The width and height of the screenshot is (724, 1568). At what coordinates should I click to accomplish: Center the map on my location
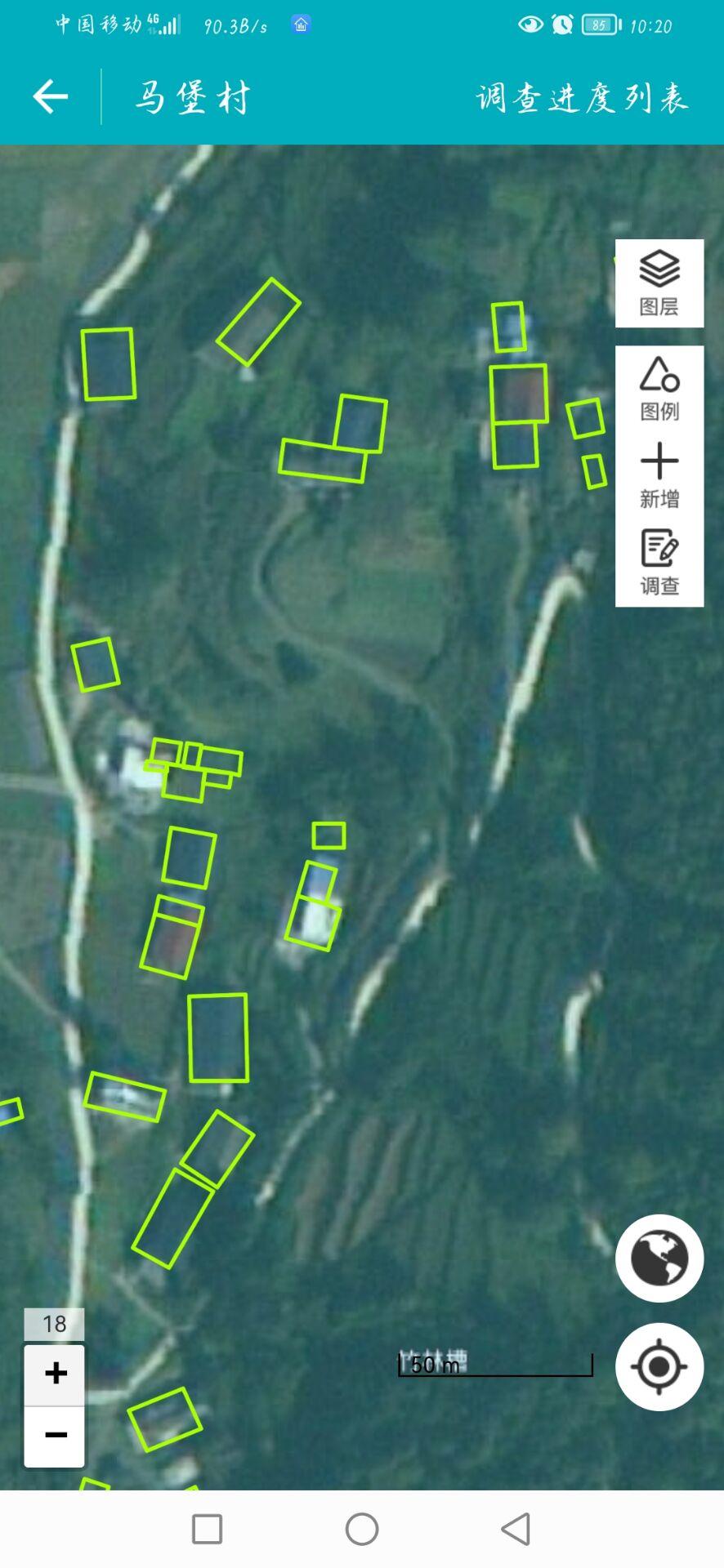pos(659,1366)
